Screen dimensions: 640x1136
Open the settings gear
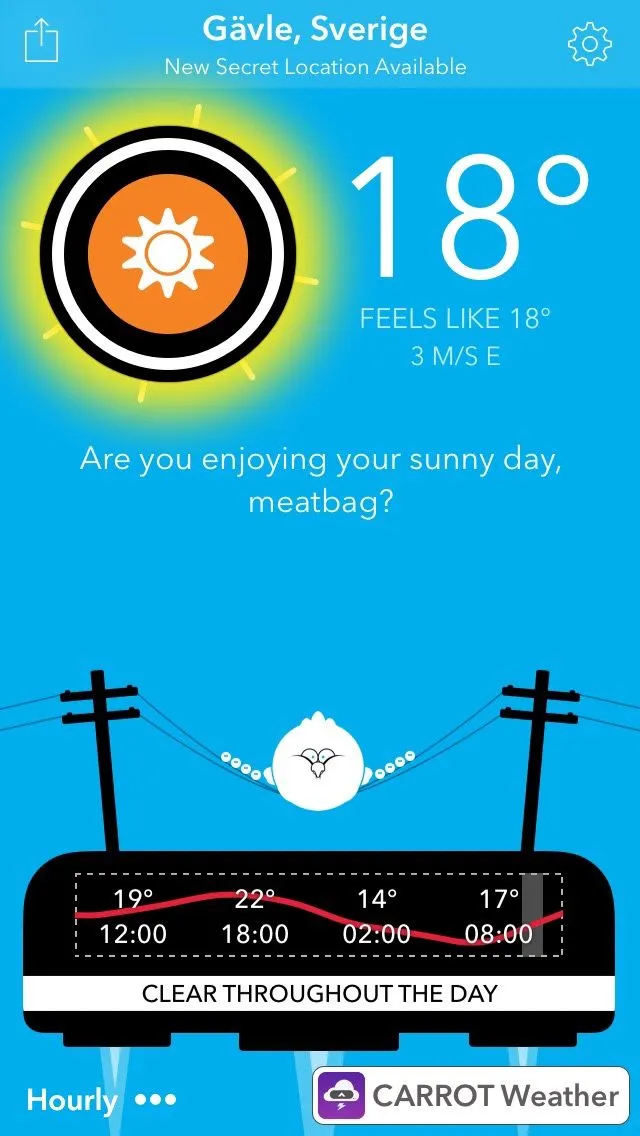589,42
